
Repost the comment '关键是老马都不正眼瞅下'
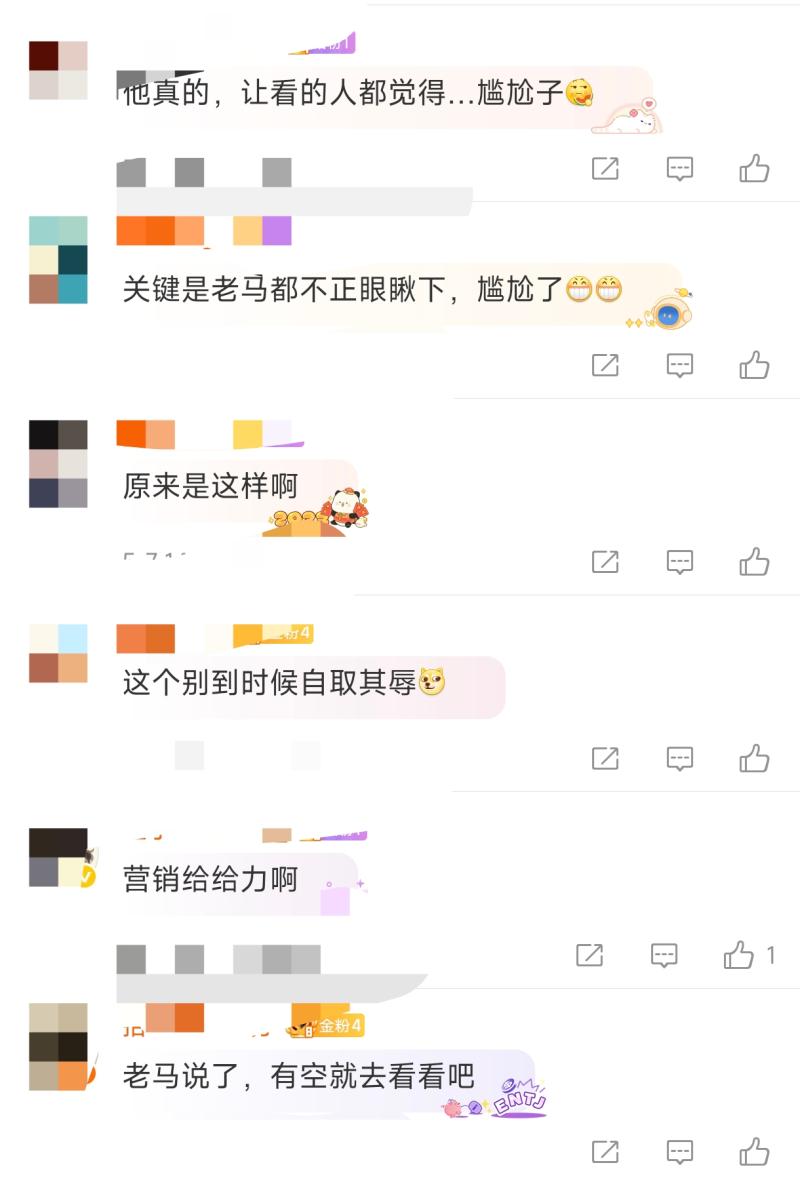tap(605, 365)
